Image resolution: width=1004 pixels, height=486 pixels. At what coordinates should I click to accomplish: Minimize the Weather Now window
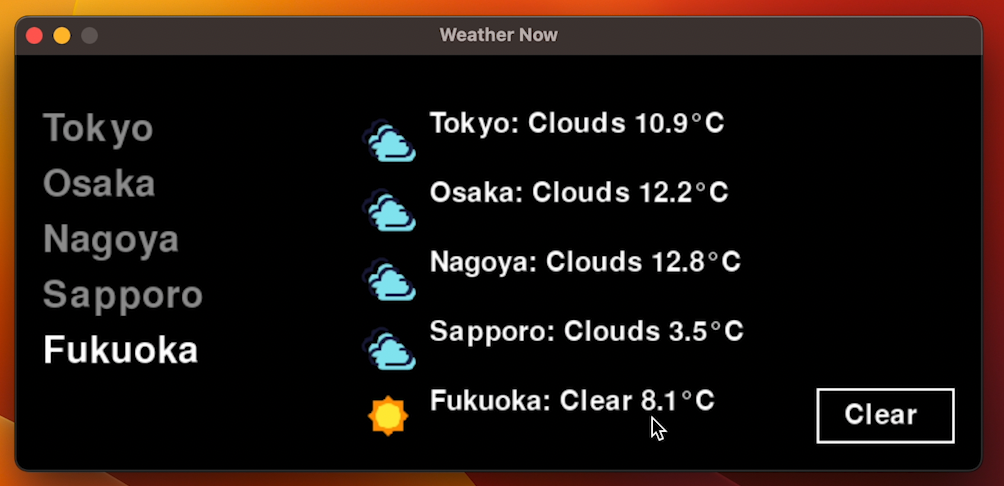pos(62,36)
